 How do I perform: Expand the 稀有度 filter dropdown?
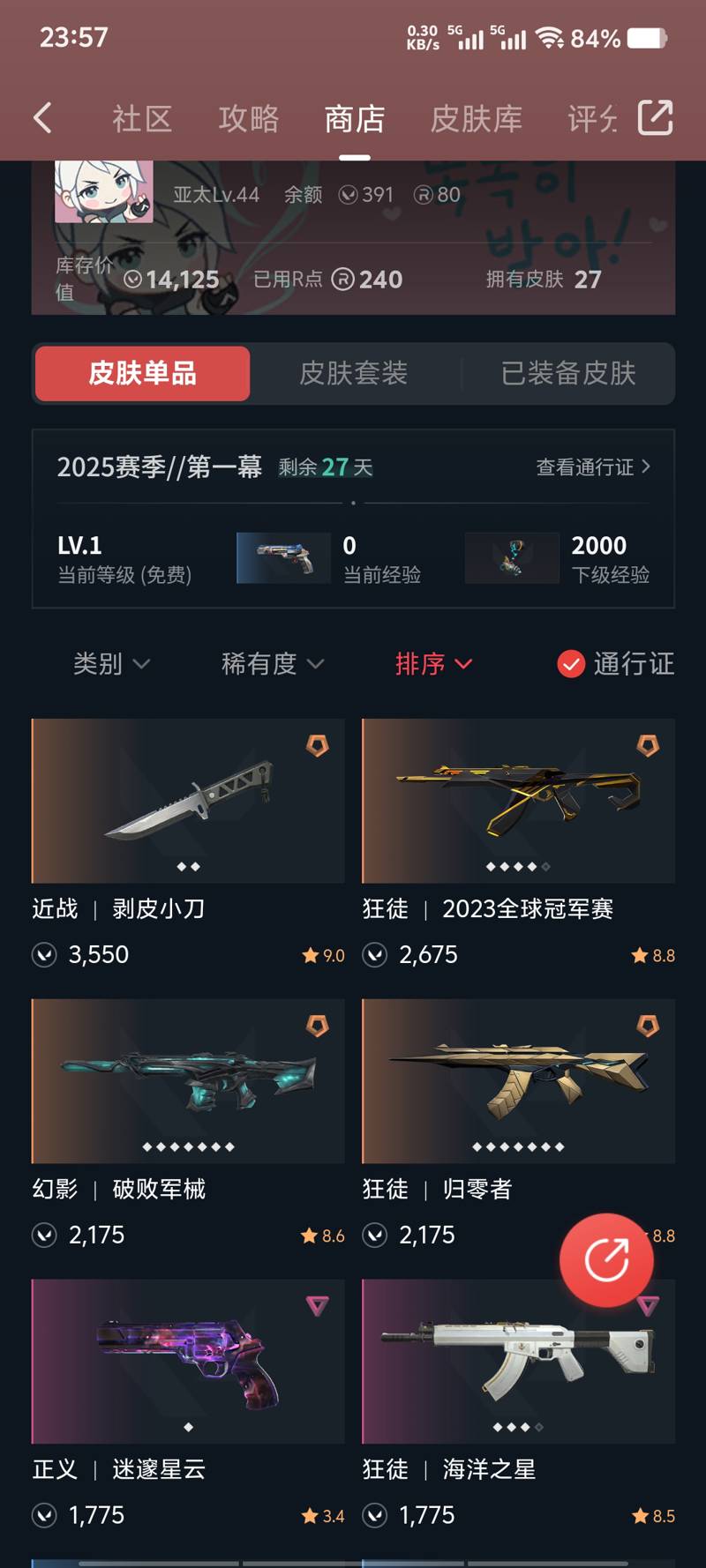click(x=273, y=663)
